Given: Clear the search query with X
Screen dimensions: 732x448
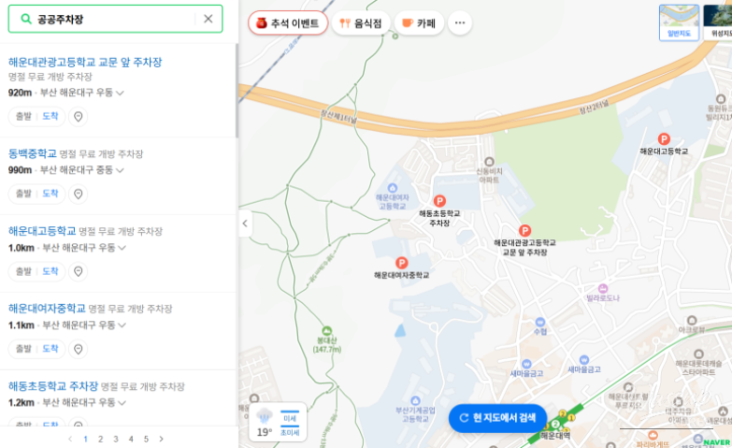Looking at the screenshot, I should coord(208,18).
